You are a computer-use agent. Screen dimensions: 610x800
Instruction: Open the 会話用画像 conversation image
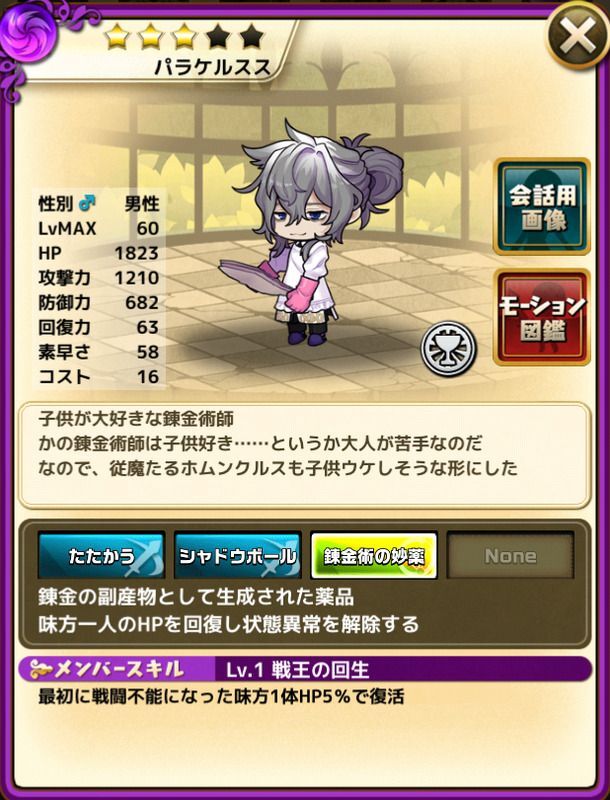tap(541, 205)
